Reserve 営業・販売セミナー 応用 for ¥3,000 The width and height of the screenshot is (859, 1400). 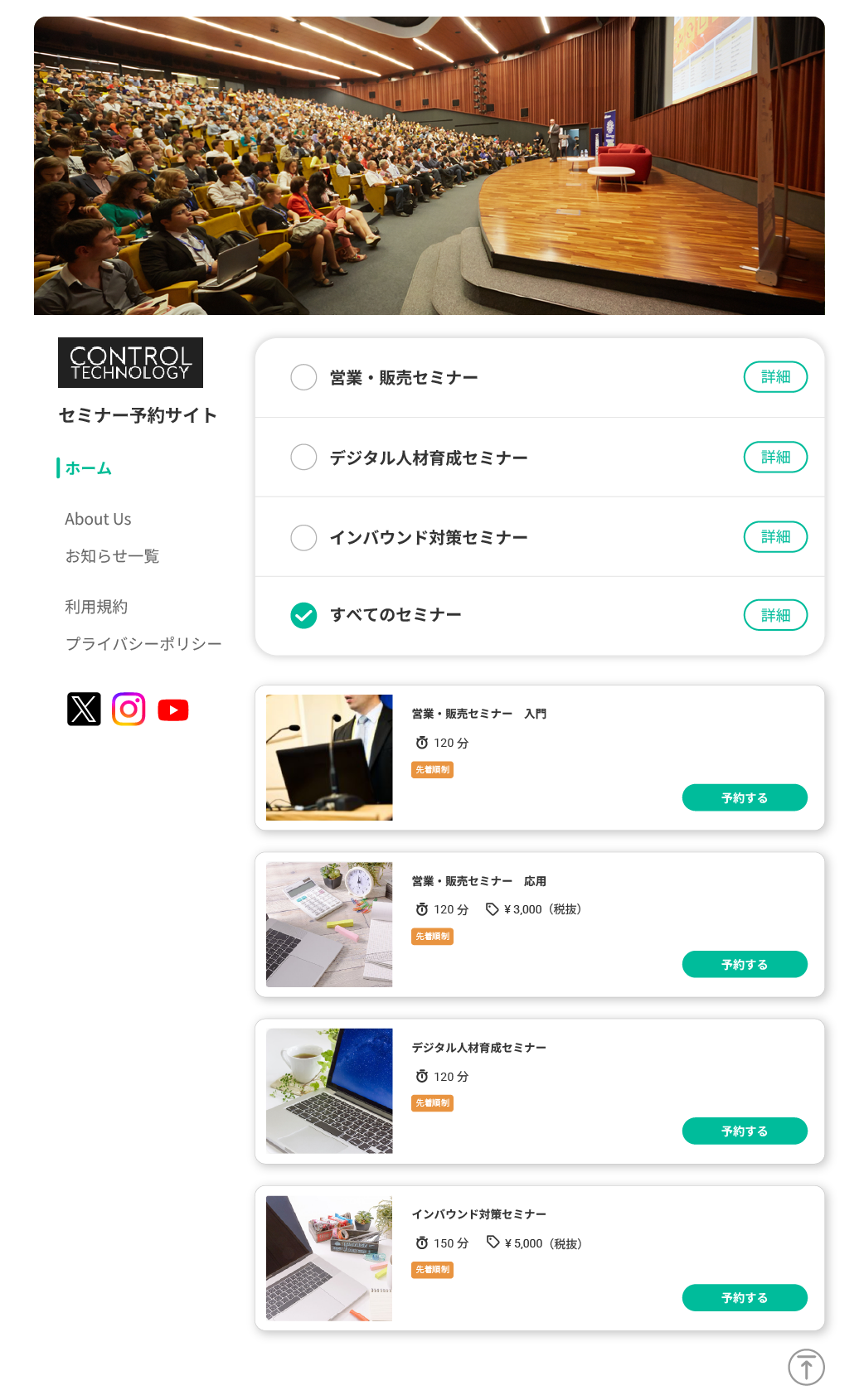[744, 964]
